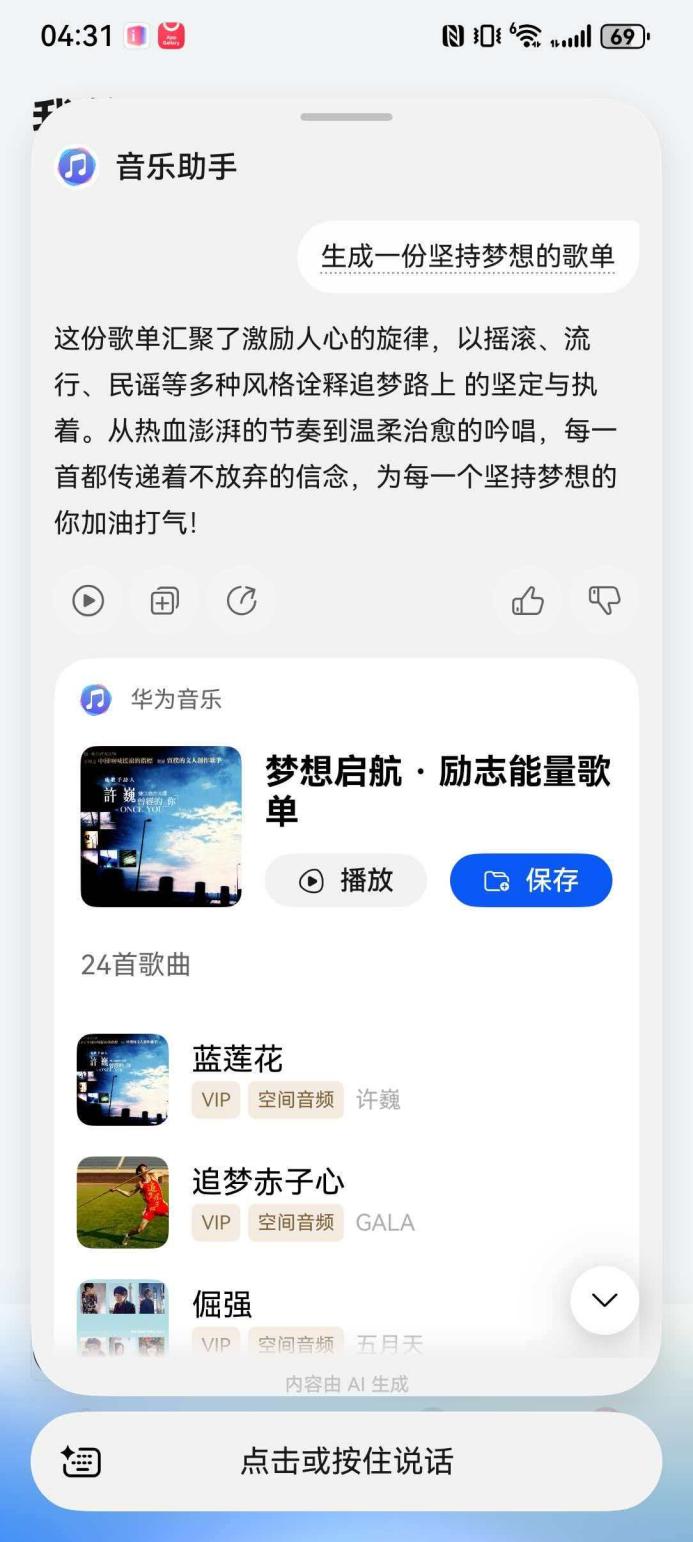693x1542 pixels.
Task: Save the playlist with the 保存 button
Action: coord(531,880)
